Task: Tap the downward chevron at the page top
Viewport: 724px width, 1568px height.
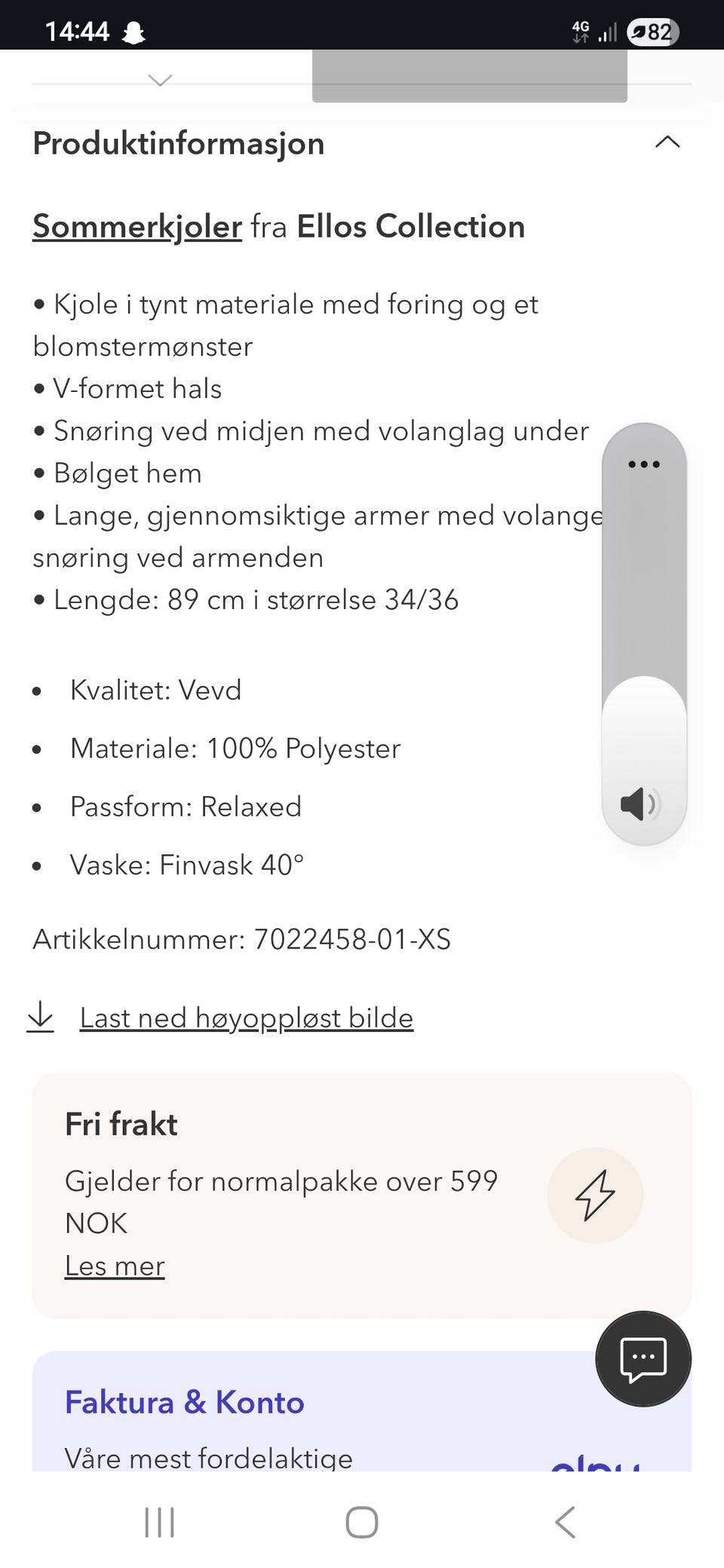Action: tap(159, 81)
